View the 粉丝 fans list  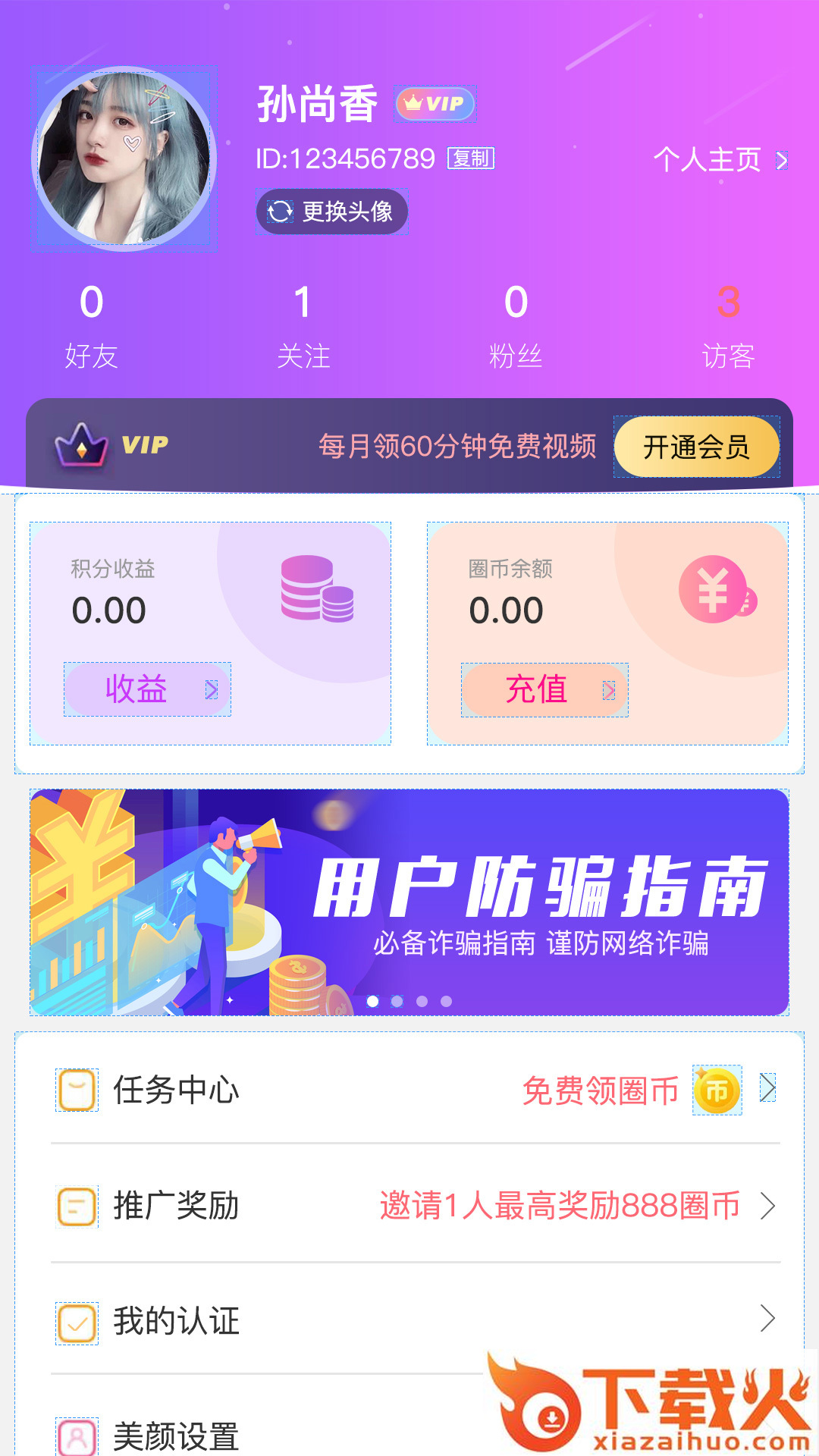point(516,326)
